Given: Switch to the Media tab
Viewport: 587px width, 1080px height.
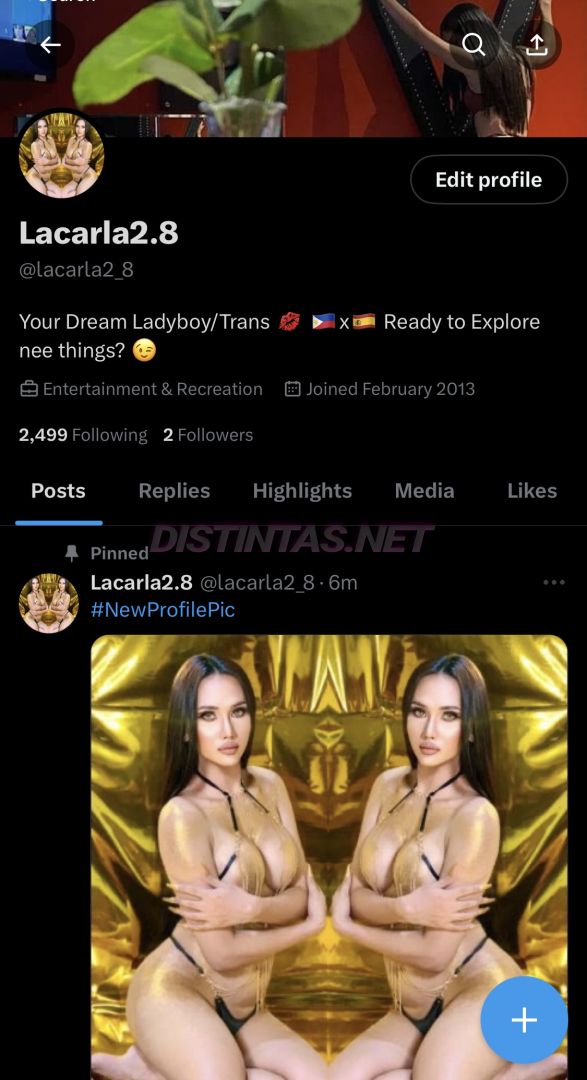Looking at the screenshot, I should click(x=424, y=490).
